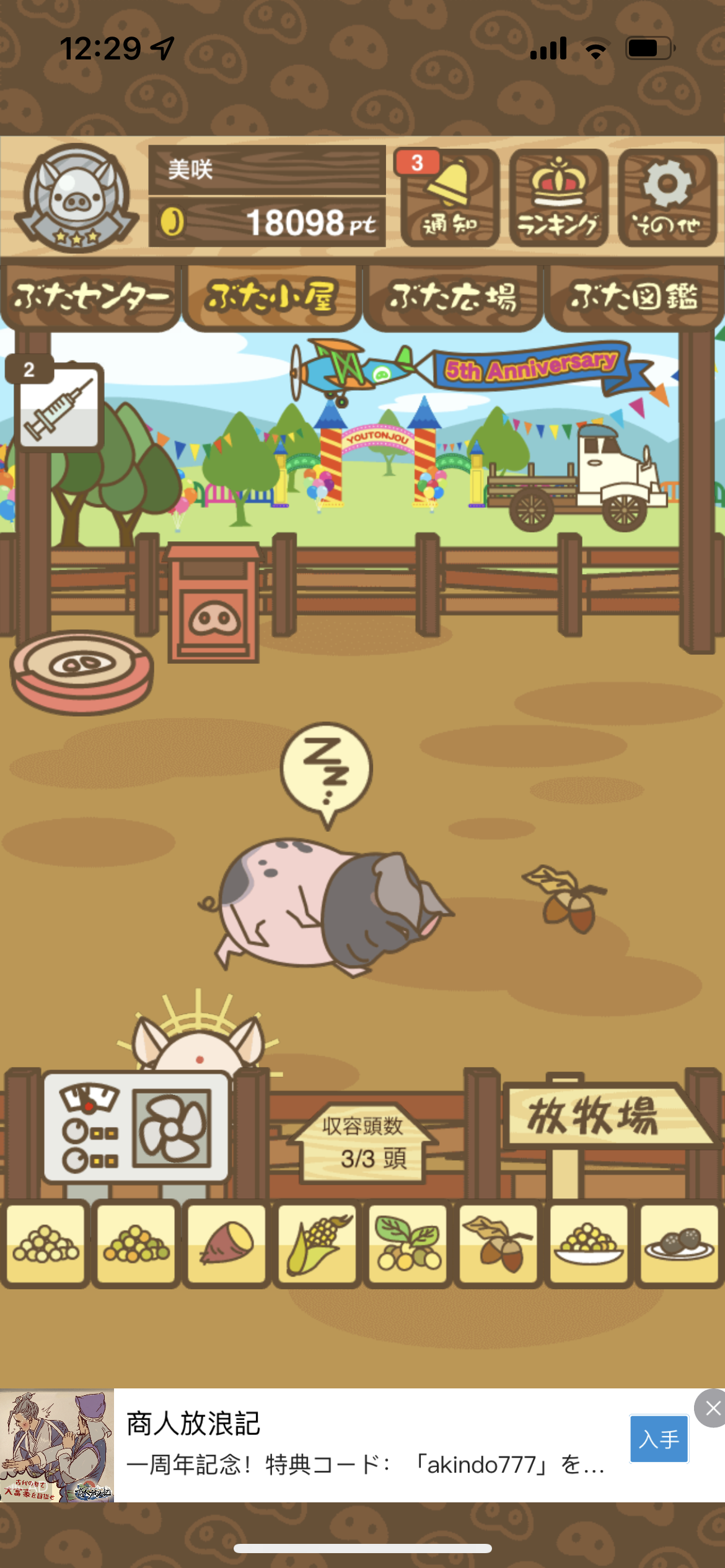Tap the 入手 button on ad

[659, 1438]
